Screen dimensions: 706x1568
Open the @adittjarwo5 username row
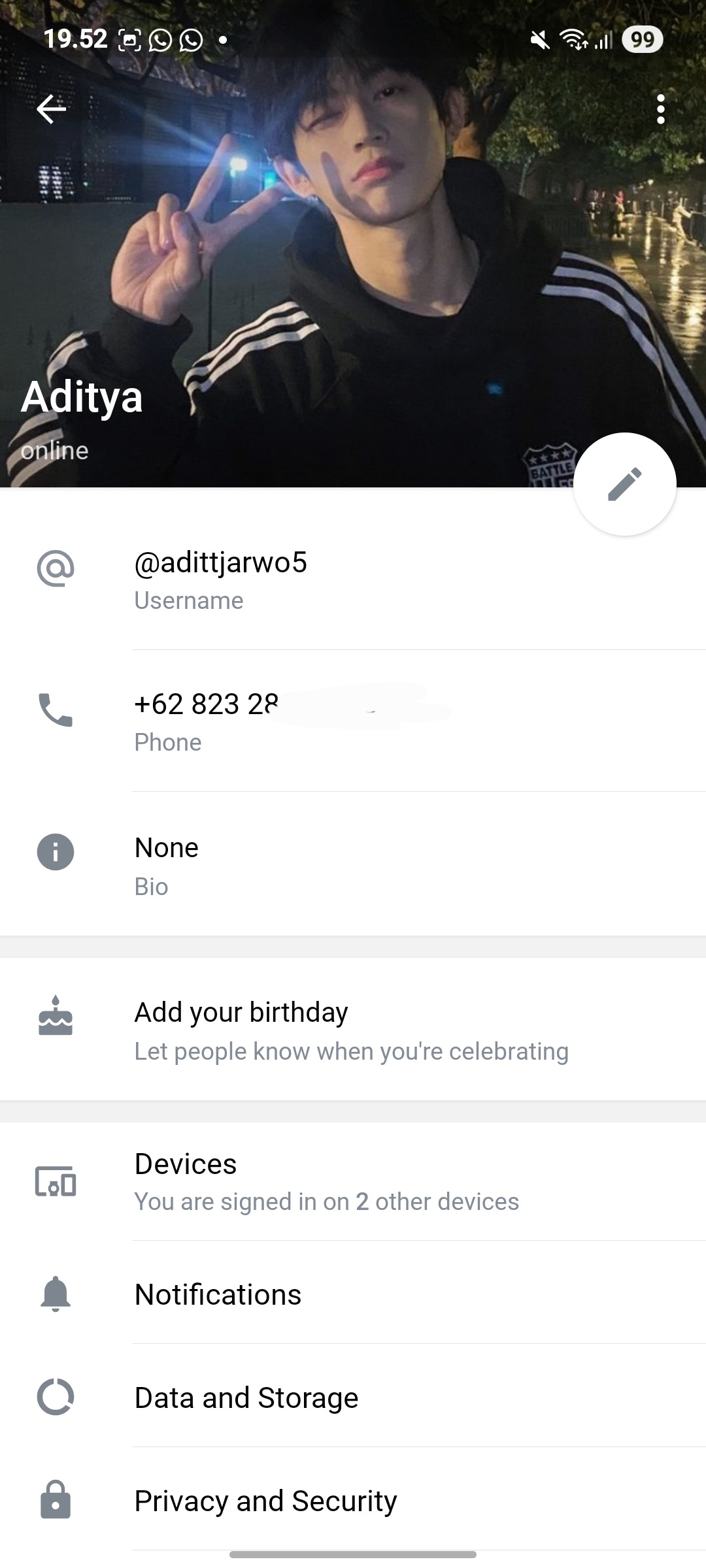click(353, 579)
